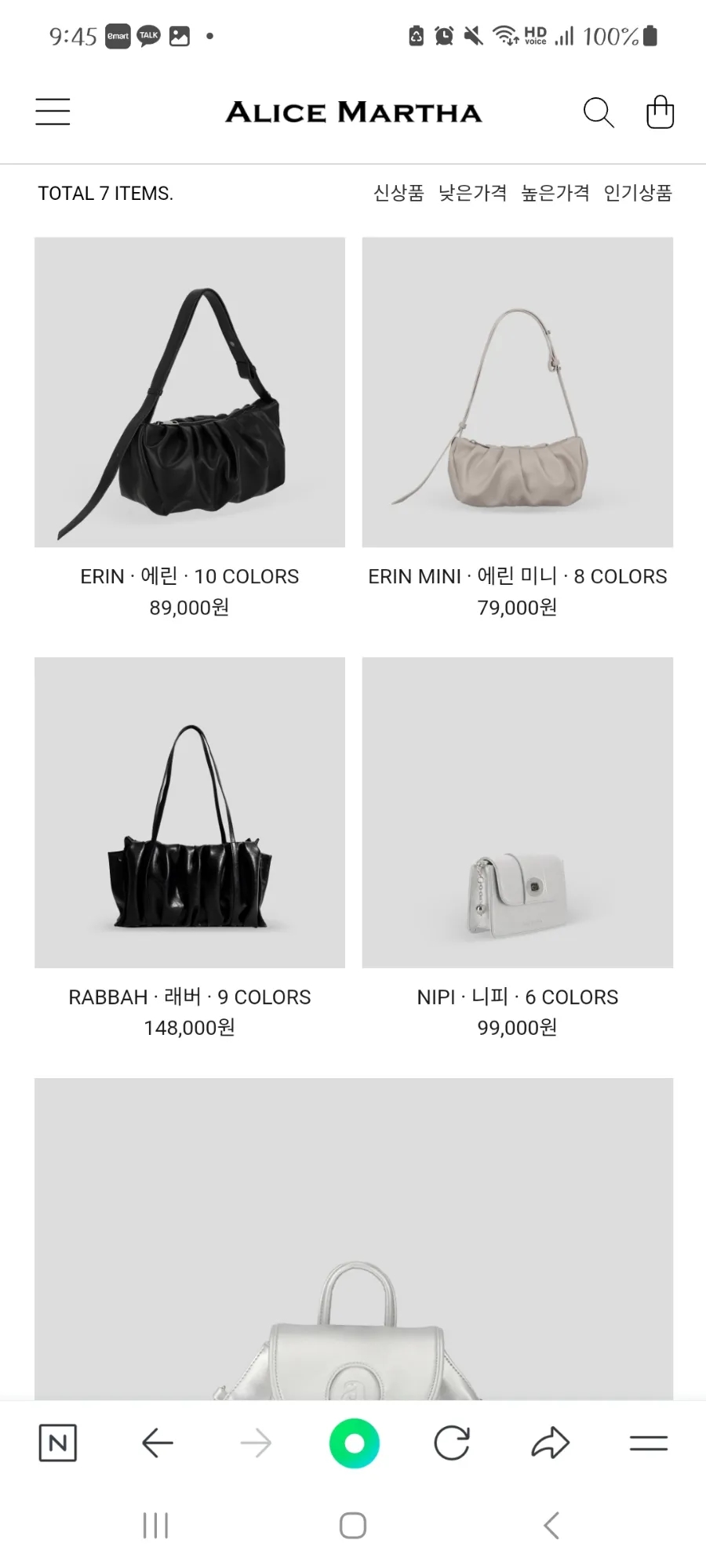Reload the current page
The image size is (706, 1568).
452,1443
